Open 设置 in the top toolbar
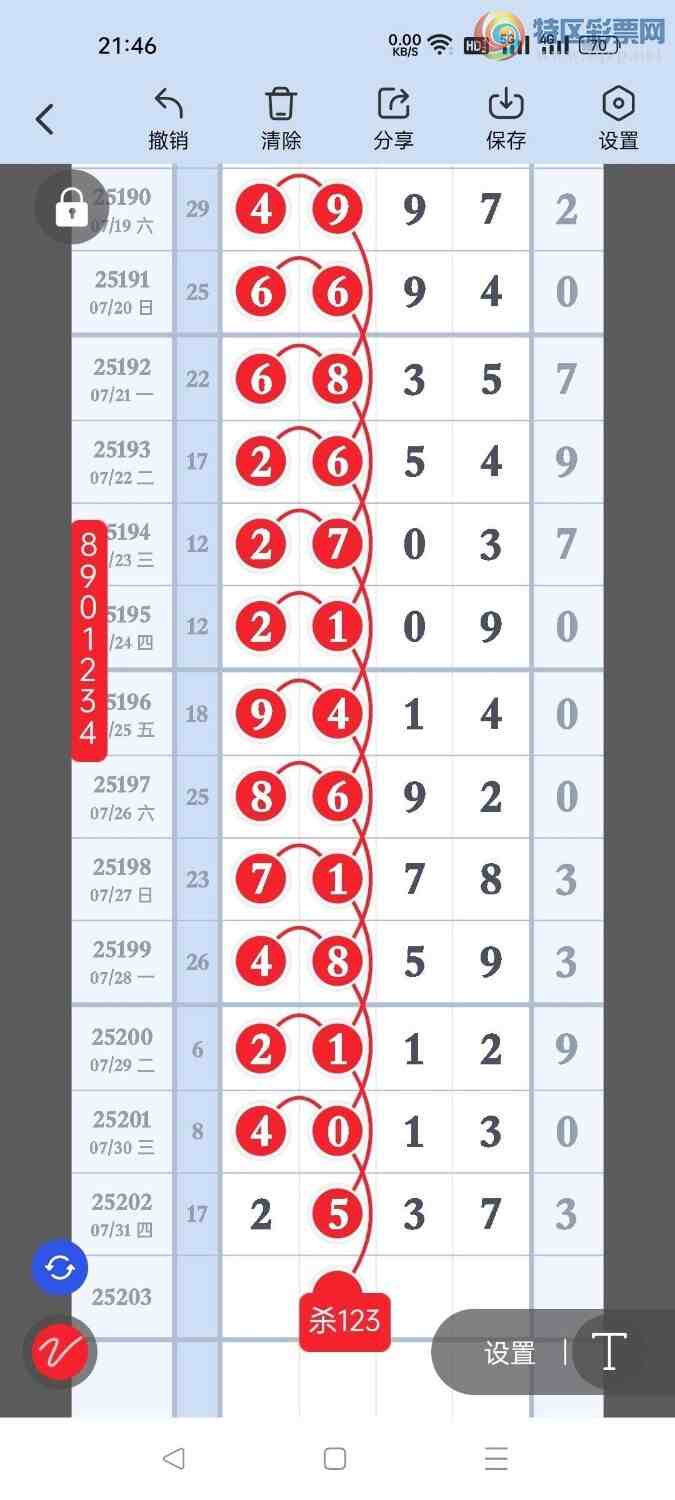This screenshot has width=675, height=1500. [x=618, y=119]
